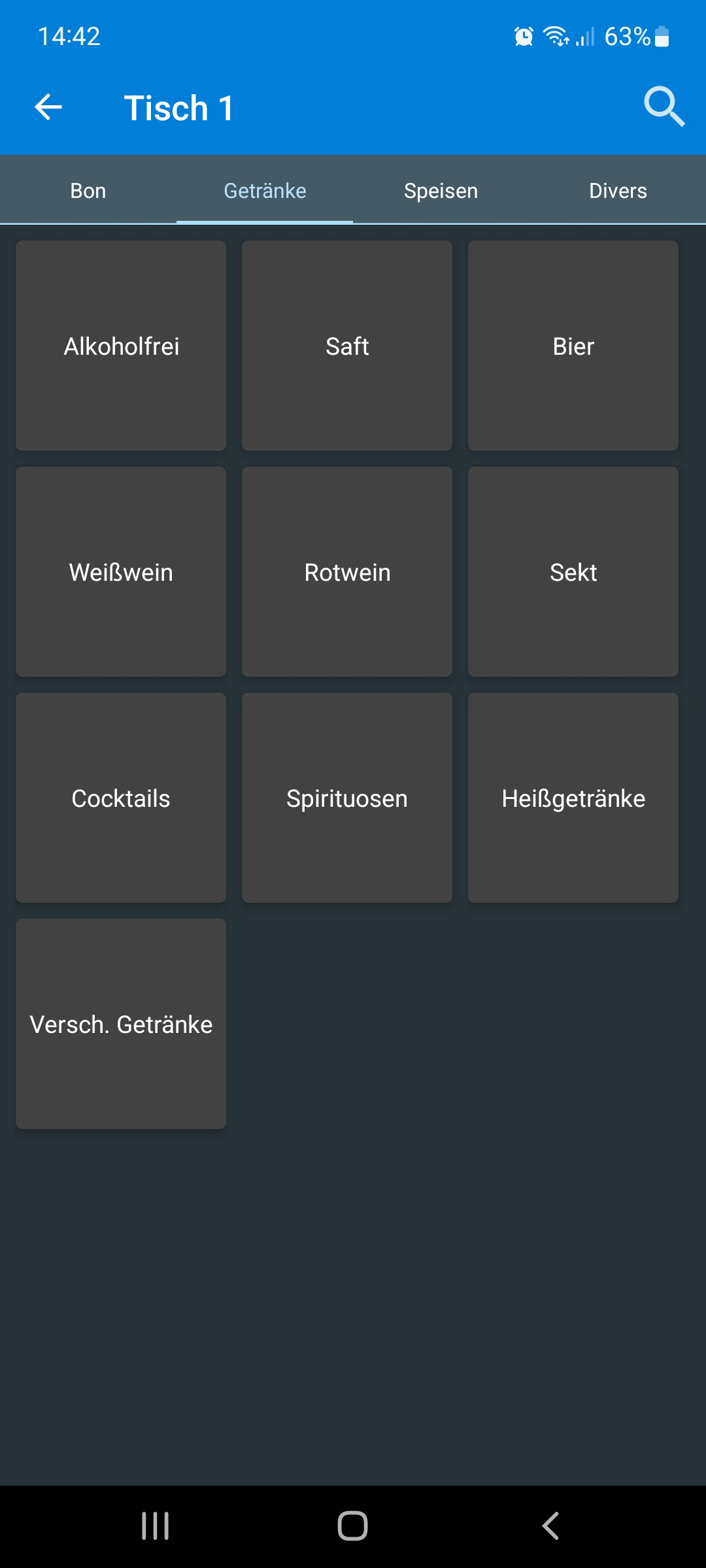The image size is (706, 1568).
Task: Tap the back arrow next to Tisch 1
Action: [48, 107]
